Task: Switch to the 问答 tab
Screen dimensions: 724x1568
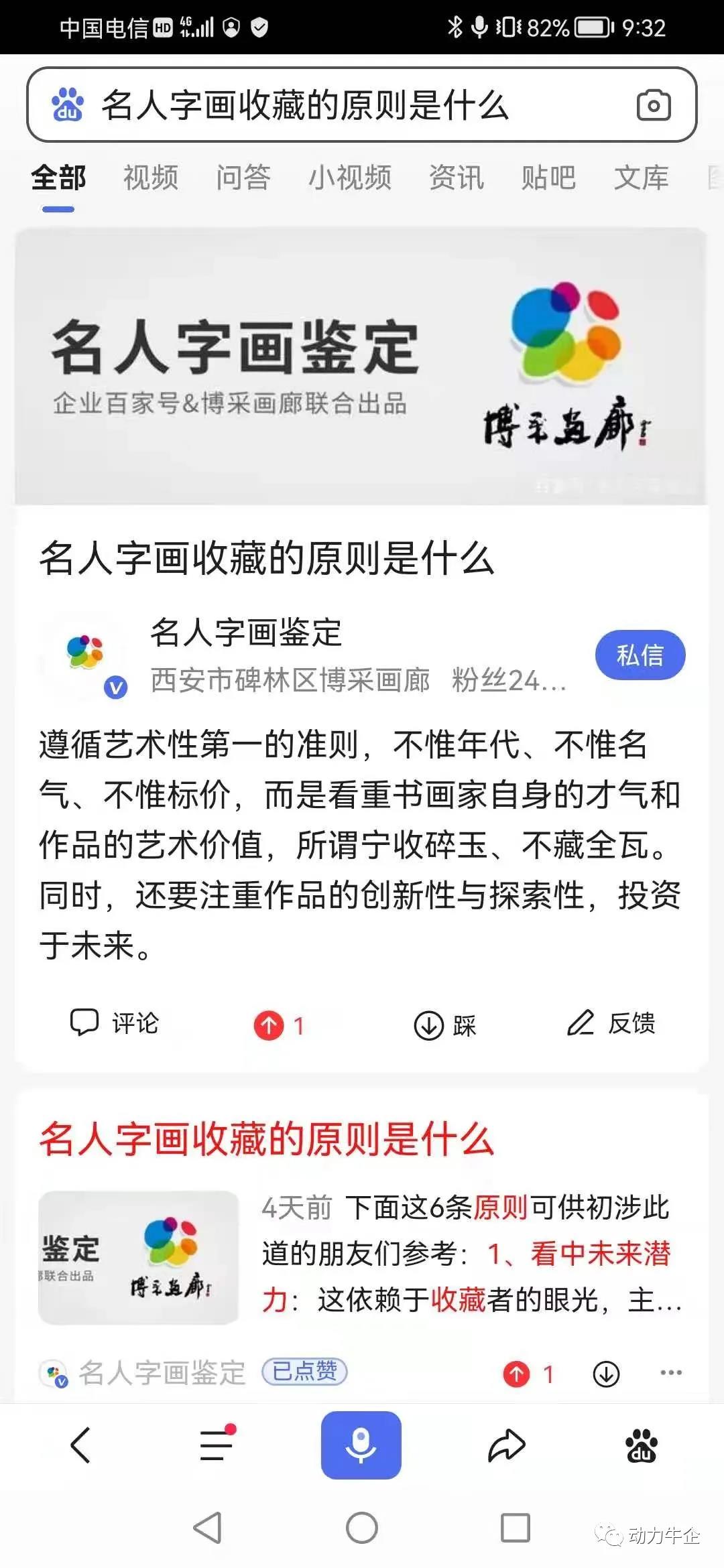Action: (x=243, y=178)
